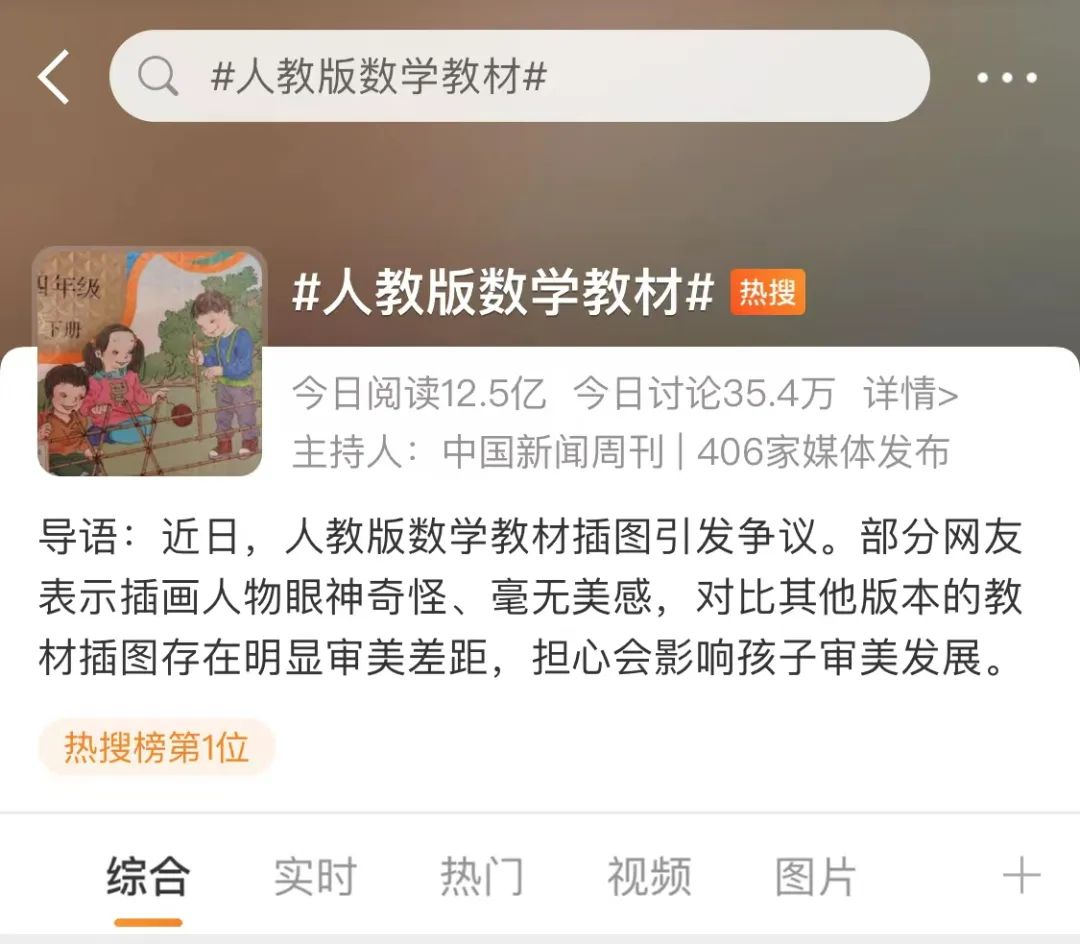Switch to the 热门 tab

click(x=481, y=877)
